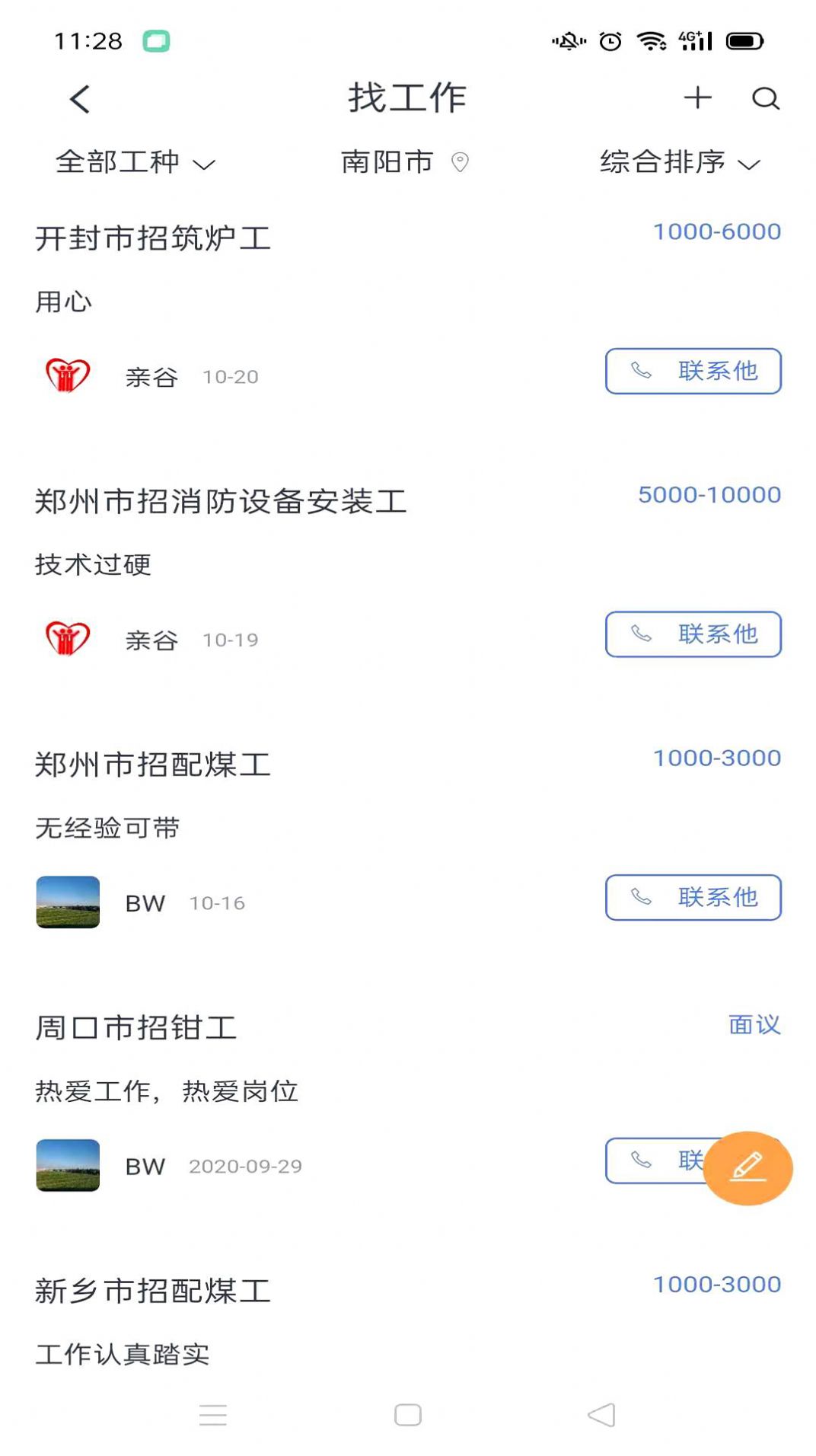
Task: Tap the salary range 5000-10000 text
Action: [709, 495]
